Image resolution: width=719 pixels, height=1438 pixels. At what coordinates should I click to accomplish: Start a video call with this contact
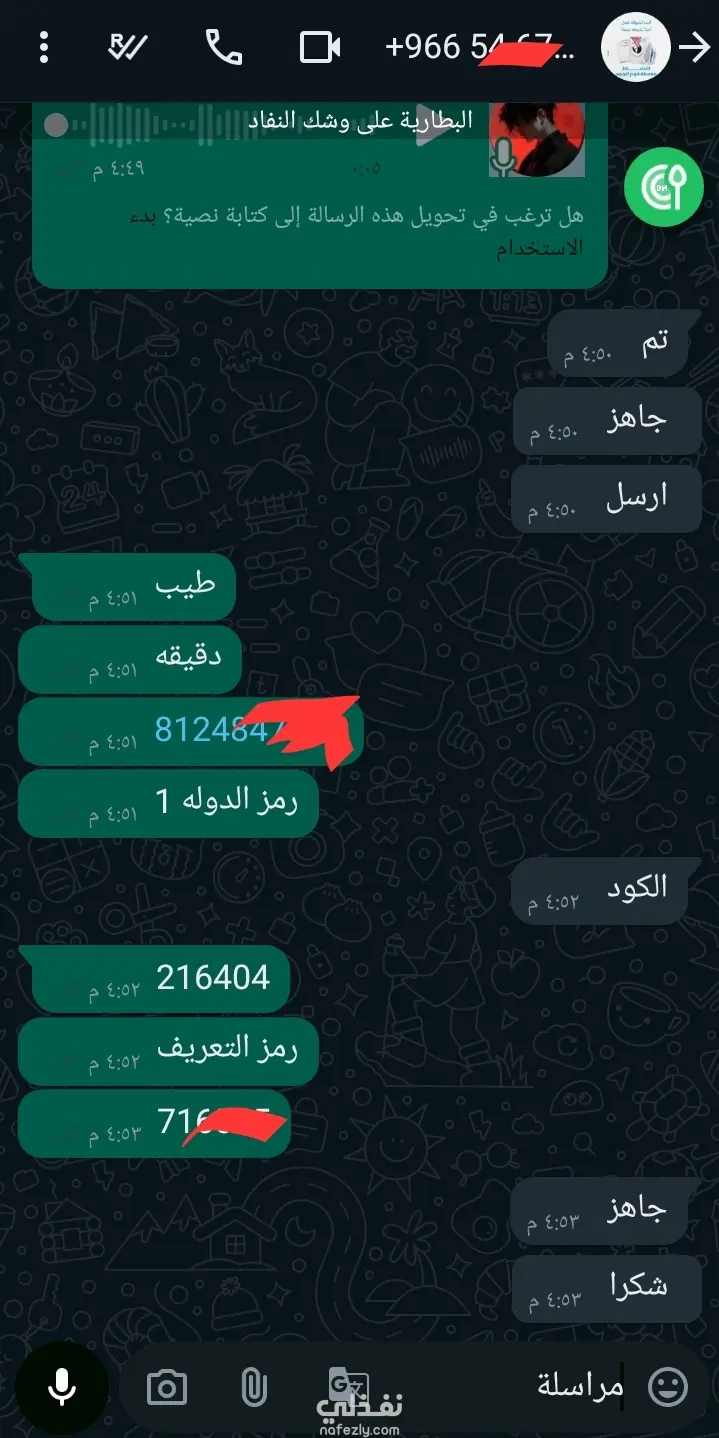[320, 47]
